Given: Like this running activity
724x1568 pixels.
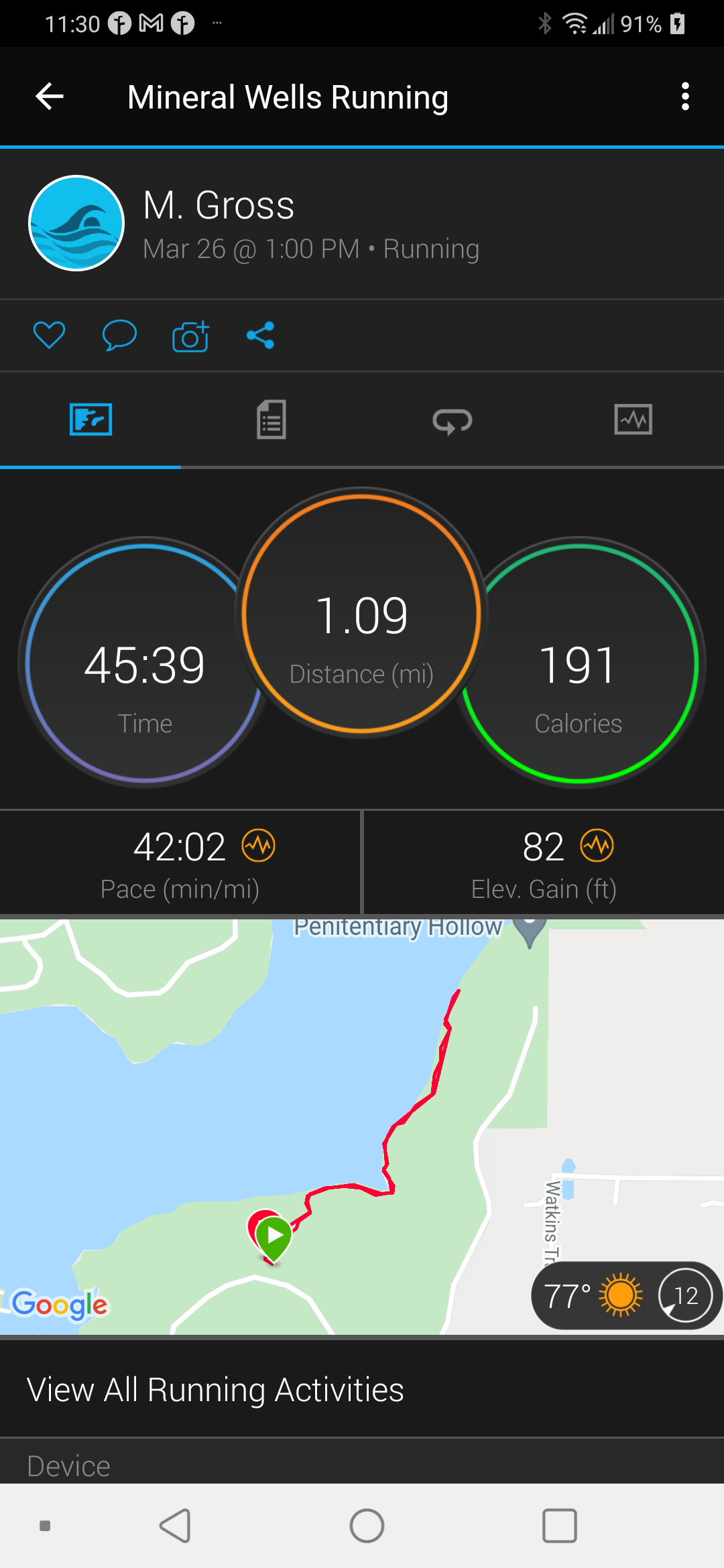Looking at the screenshot, I should point(49,335).
